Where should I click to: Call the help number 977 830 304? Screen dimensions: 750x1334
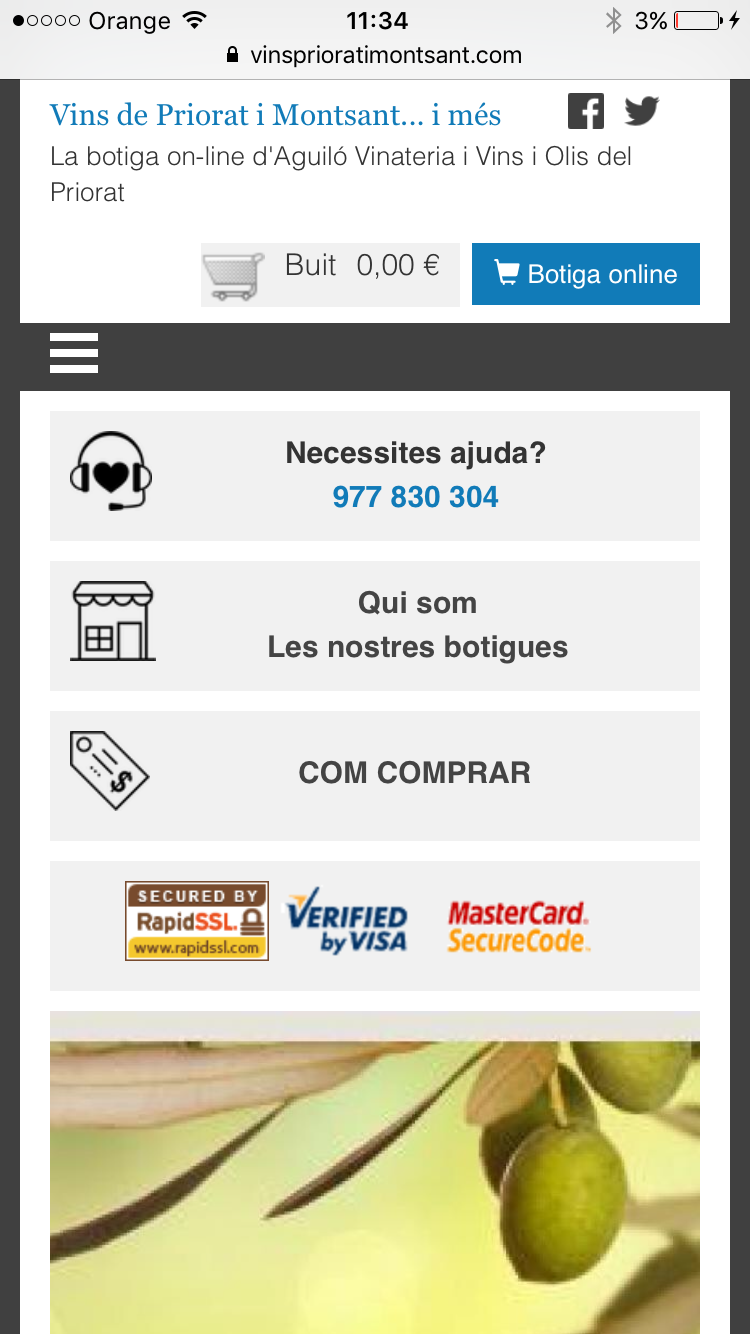pos(415,497)
